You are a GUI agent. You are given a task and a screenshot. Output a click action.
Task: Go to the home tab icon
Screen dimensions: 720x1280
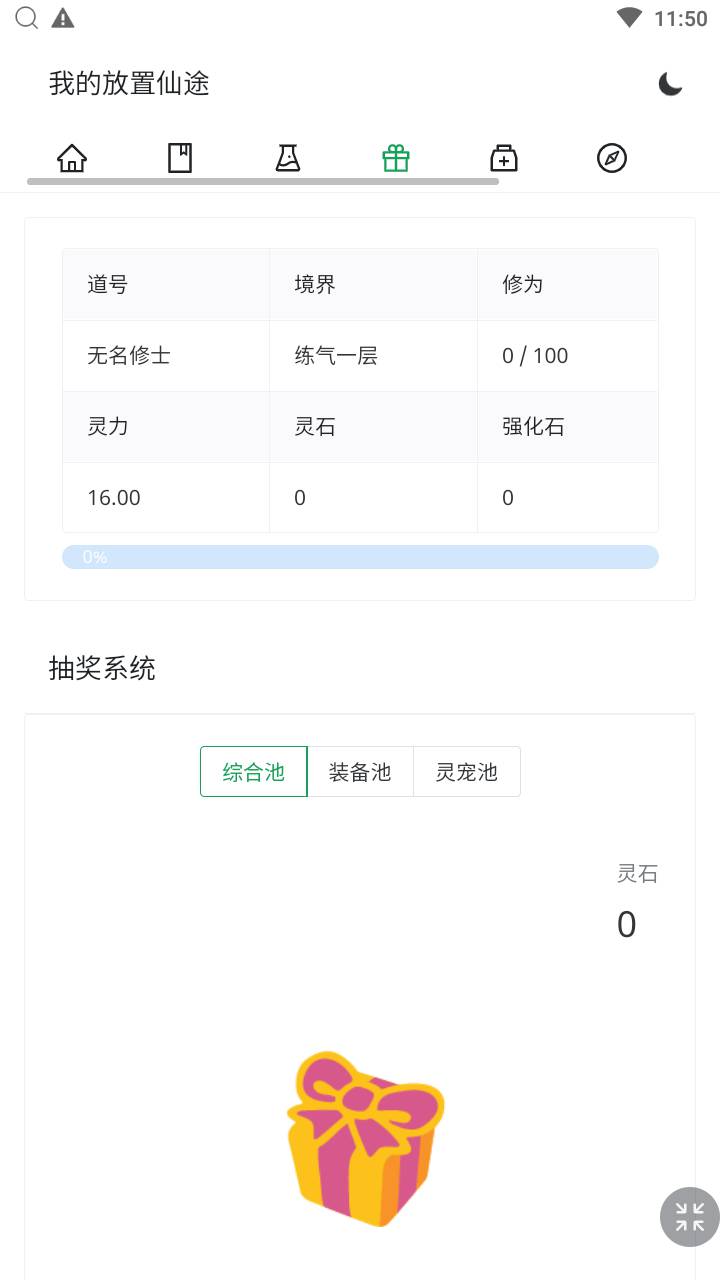pyautogui.click(x=72, y=158)
